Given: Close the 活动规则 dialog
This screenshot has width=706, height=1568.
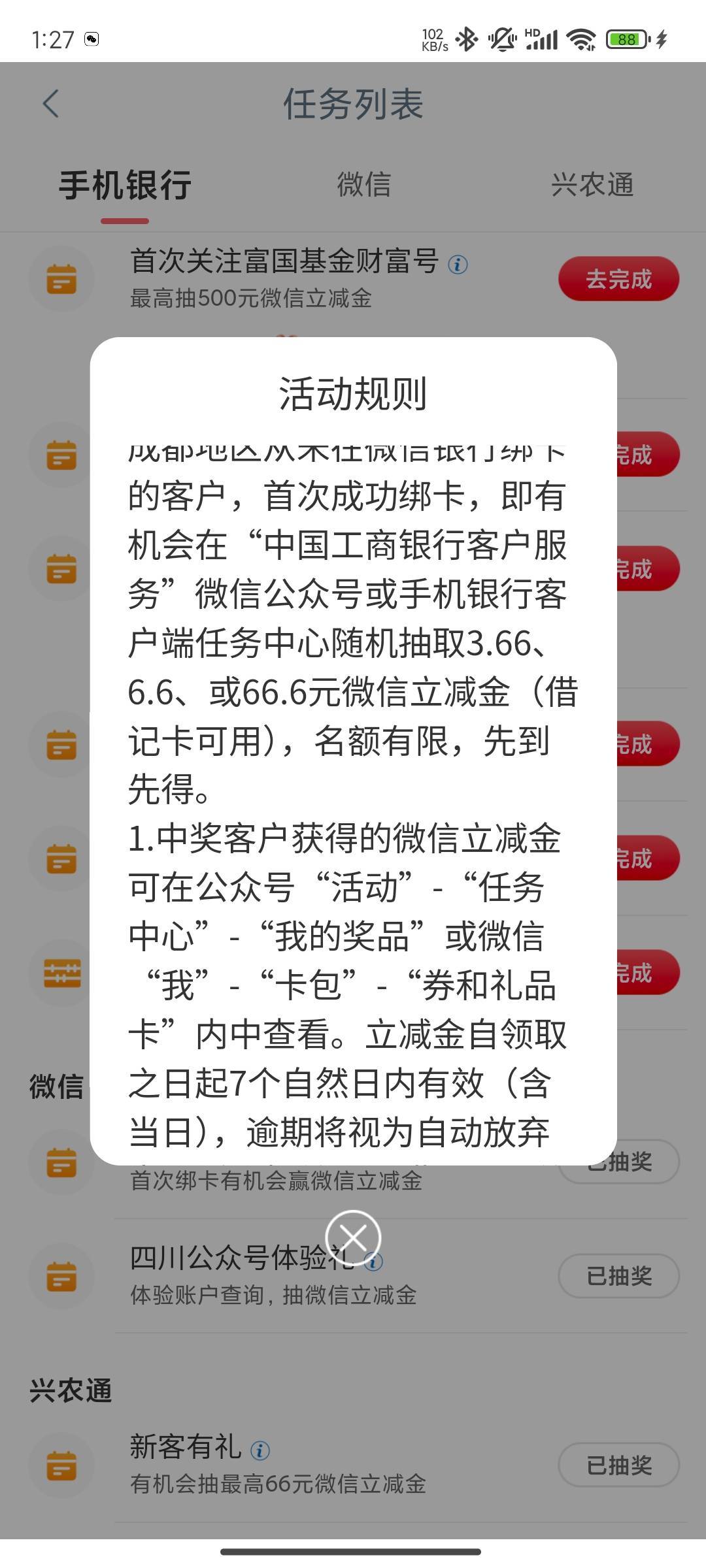Looking at the screenshot, I should (x=353, y=1237).
